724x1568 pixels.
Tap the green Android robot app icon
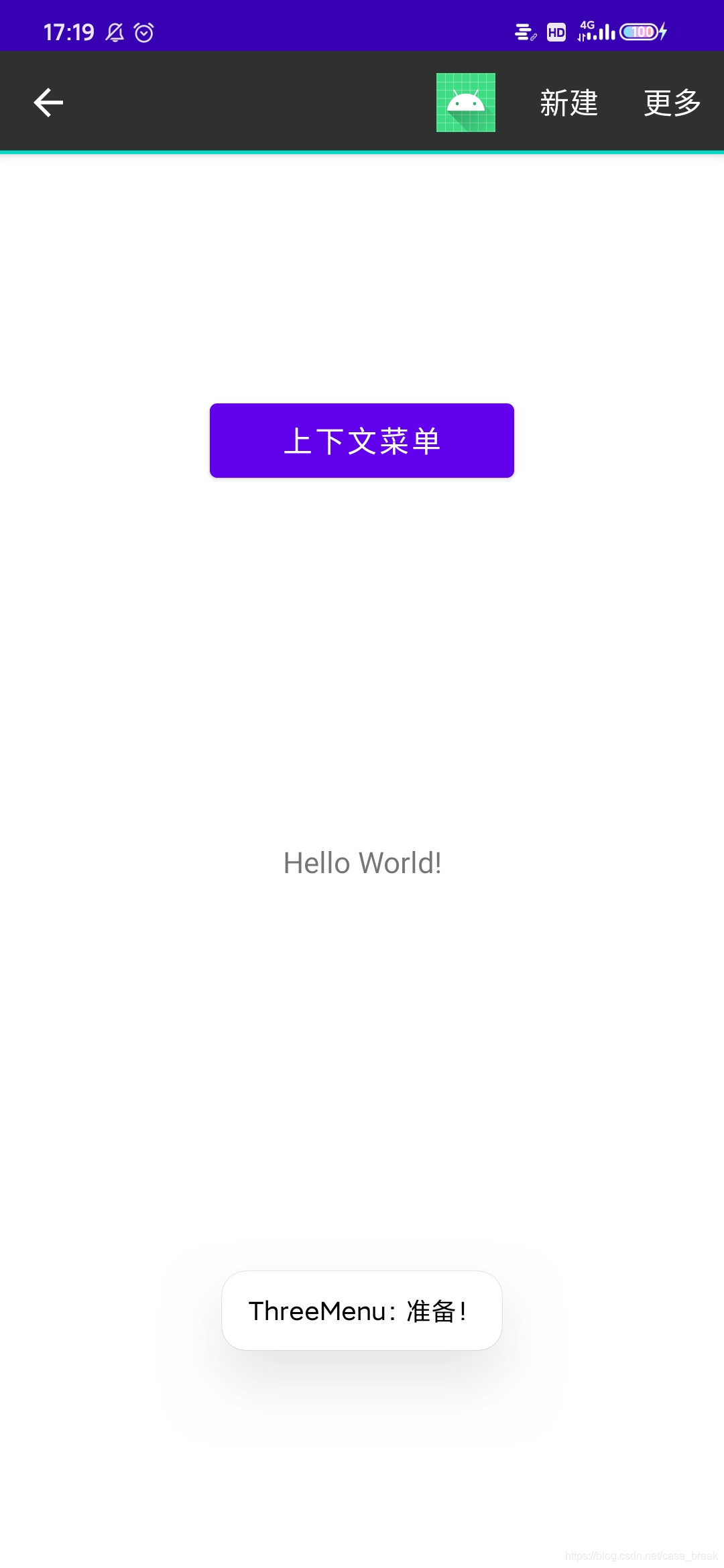coord(465,104)
